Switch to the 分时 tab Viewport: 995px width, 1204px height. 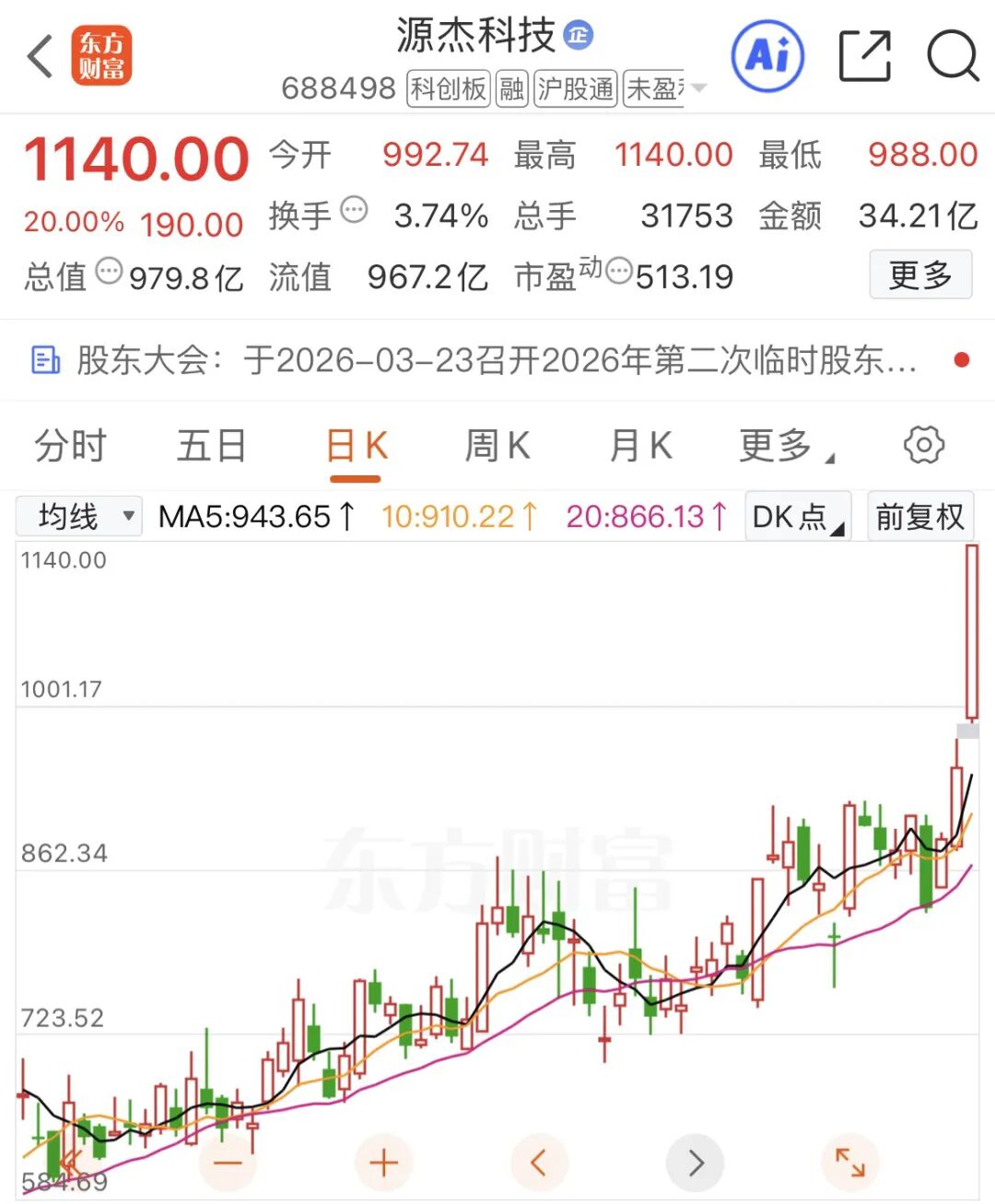click(71, 445)
